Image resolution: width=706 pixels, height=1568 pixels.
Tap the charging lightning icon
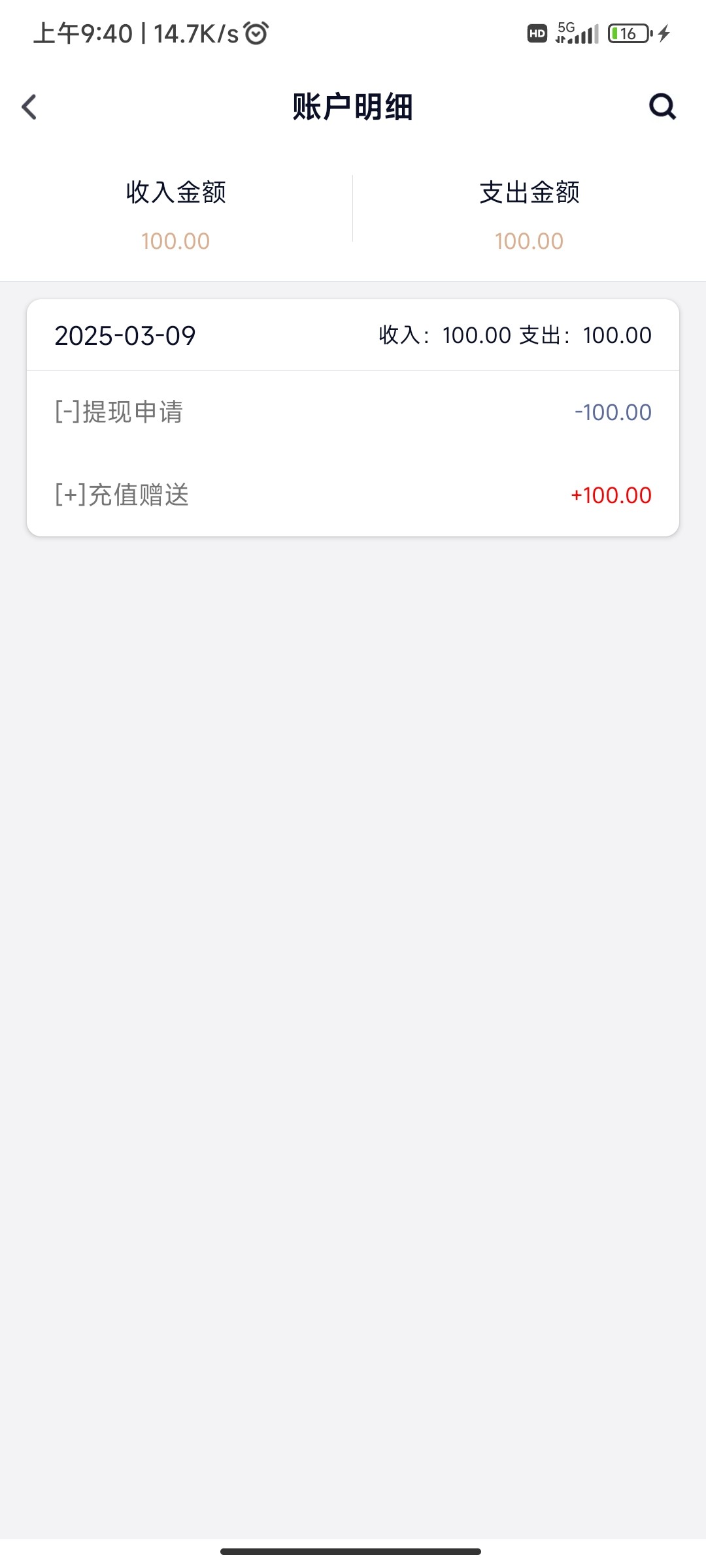[x=663, y=33]
